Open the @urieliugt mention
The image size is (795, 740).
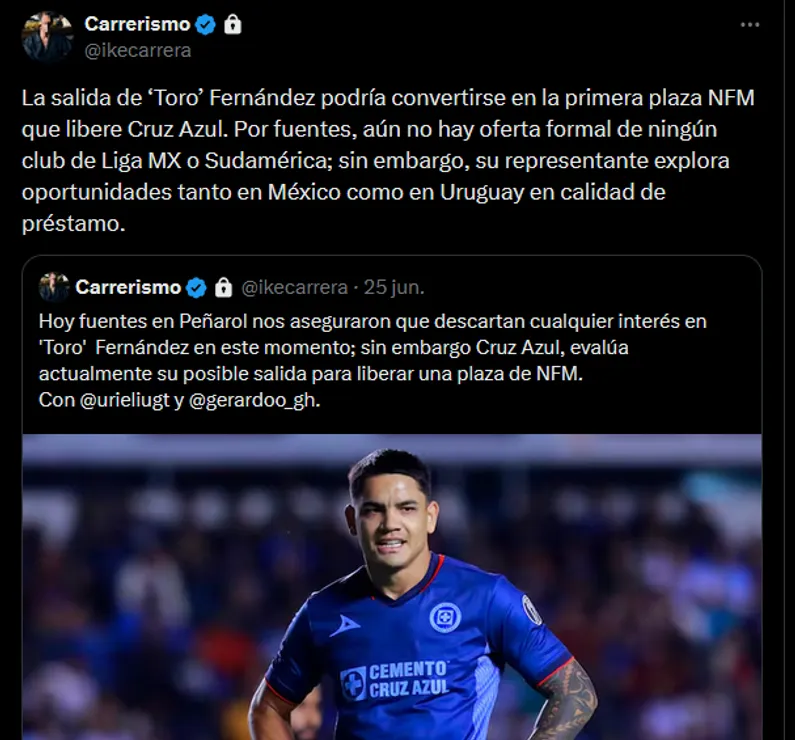123,399
